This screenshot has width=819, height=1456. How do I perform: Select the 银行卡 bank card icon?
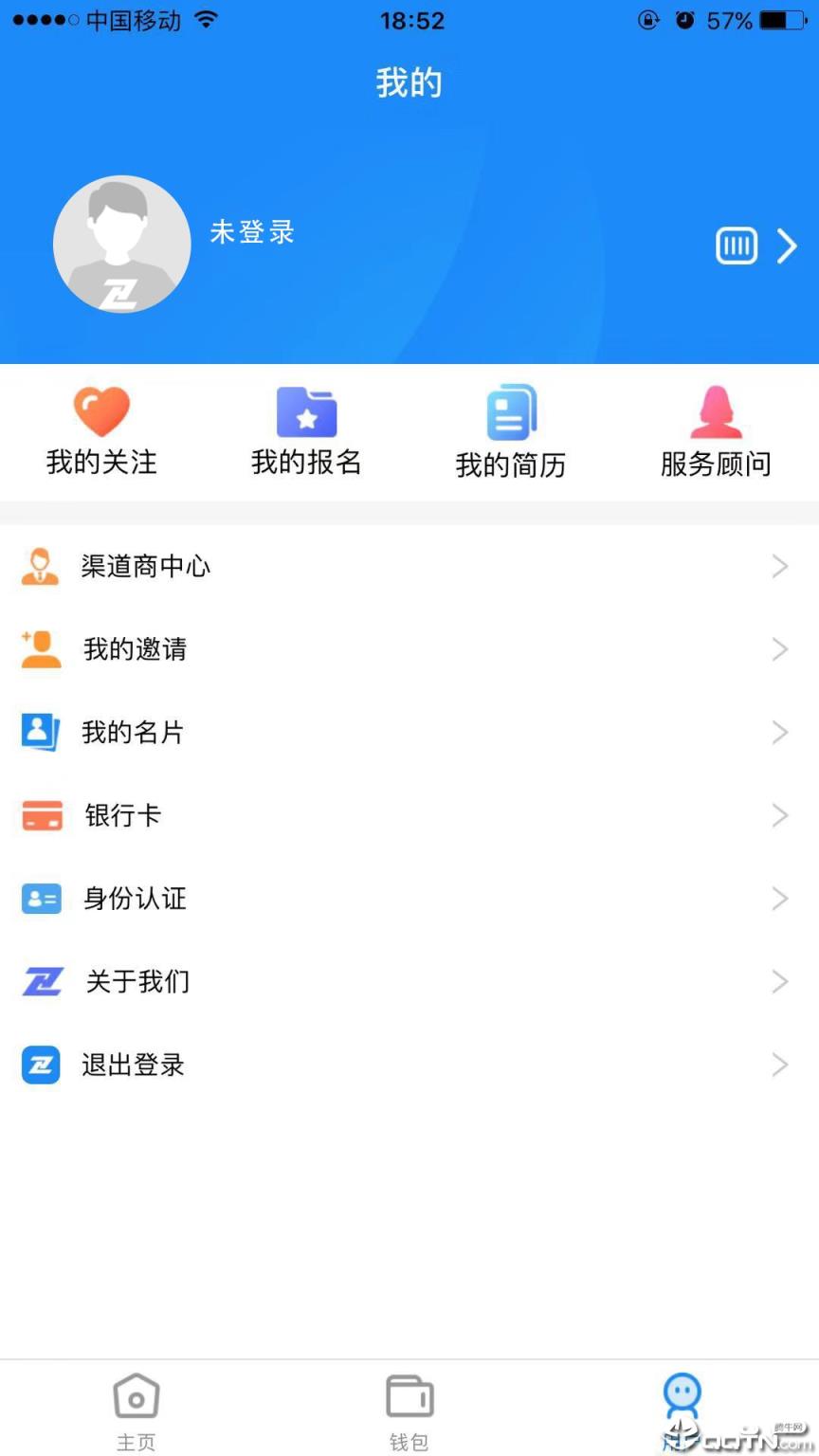(x=41, y=815)
